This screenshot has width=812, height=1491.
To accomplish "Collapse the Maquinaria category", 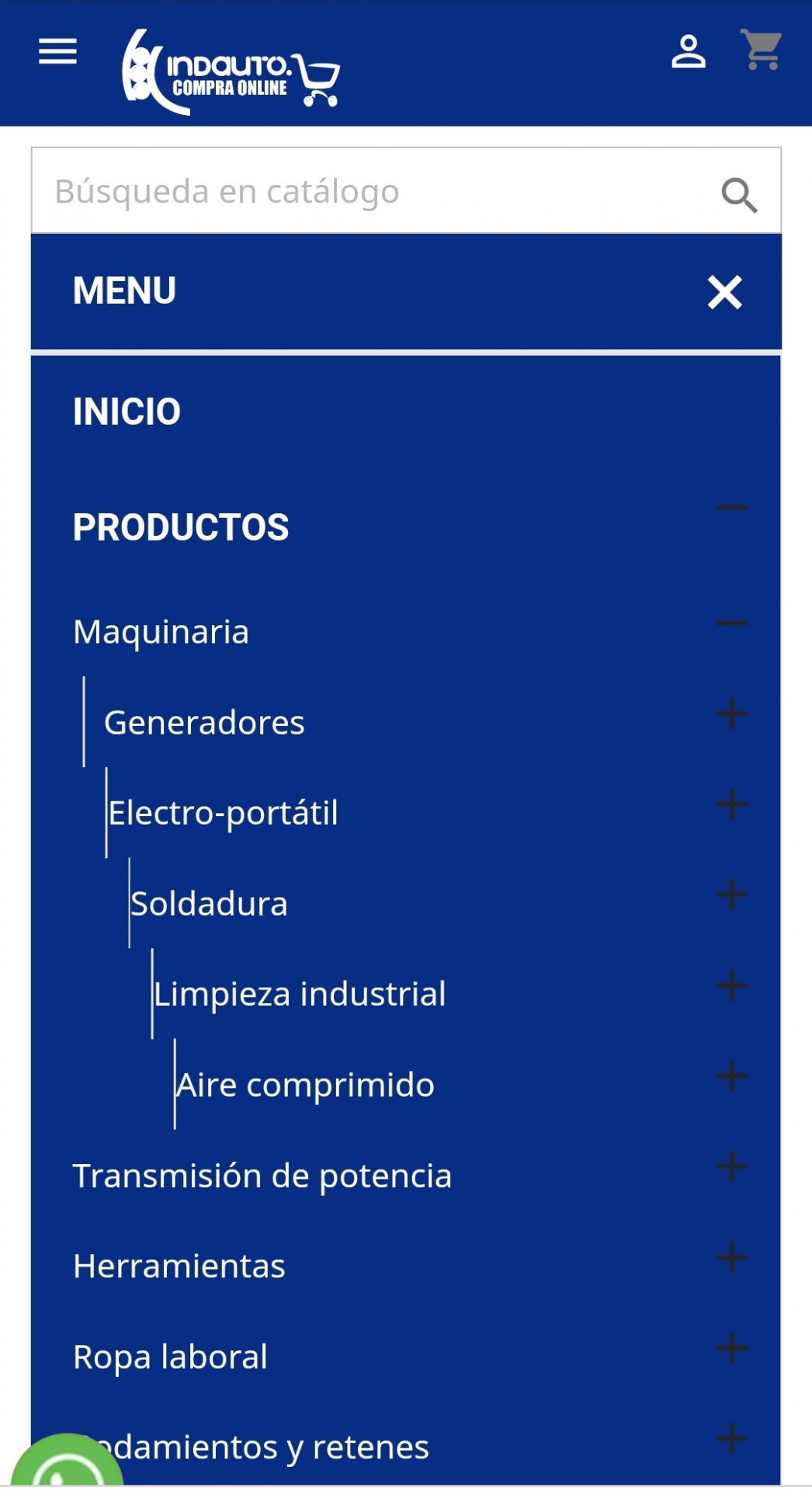I will point(731,624).
